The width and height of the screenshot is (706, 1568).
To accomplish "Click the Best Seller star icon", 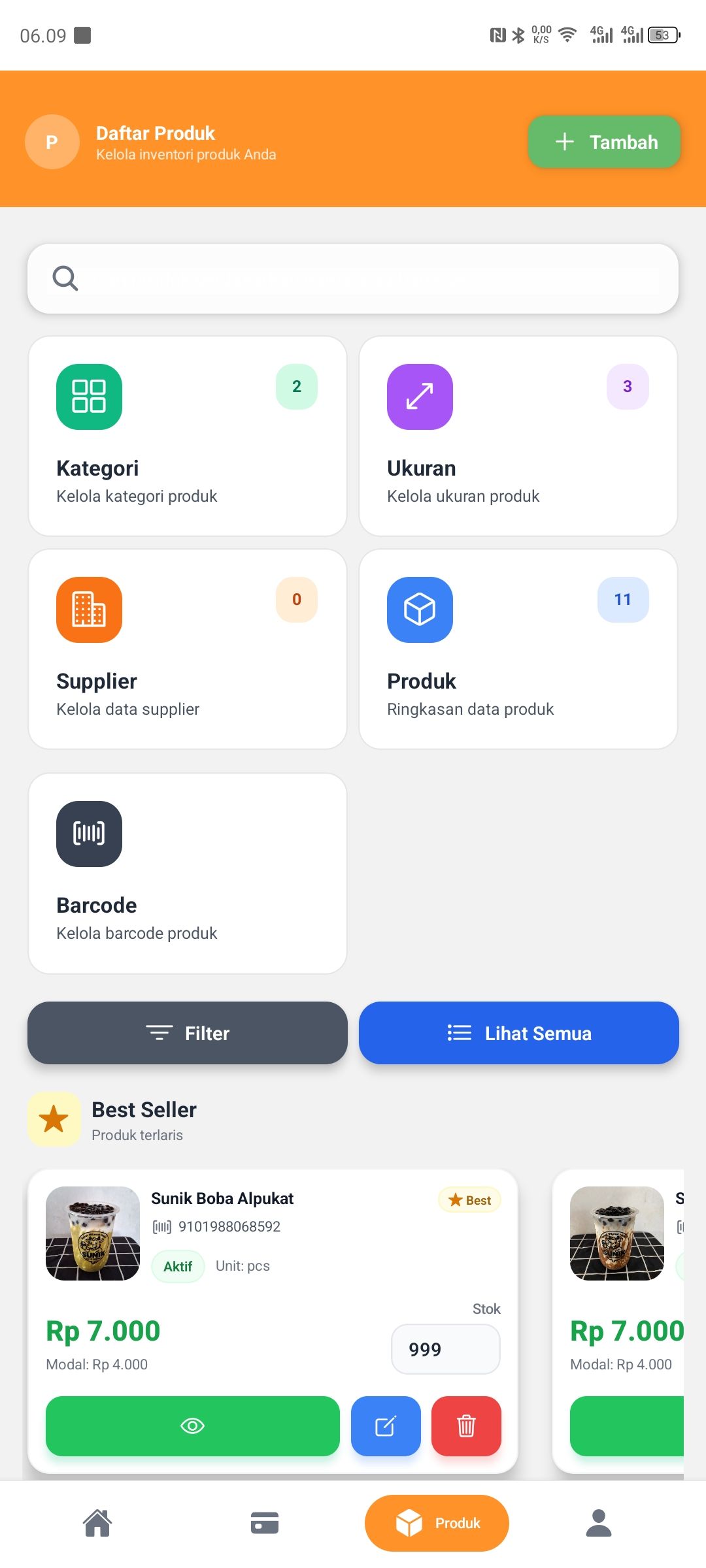I will point(54,1119).
